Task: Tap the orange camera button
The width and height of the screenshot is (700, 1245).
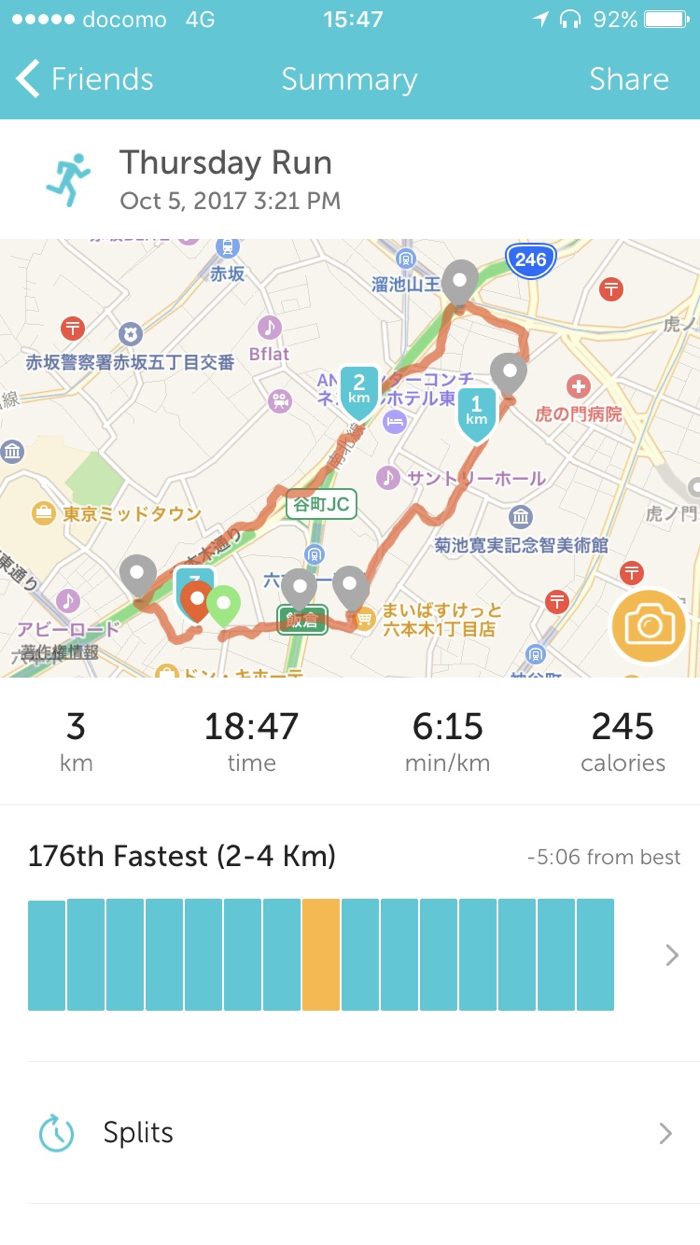Action: 649,627
